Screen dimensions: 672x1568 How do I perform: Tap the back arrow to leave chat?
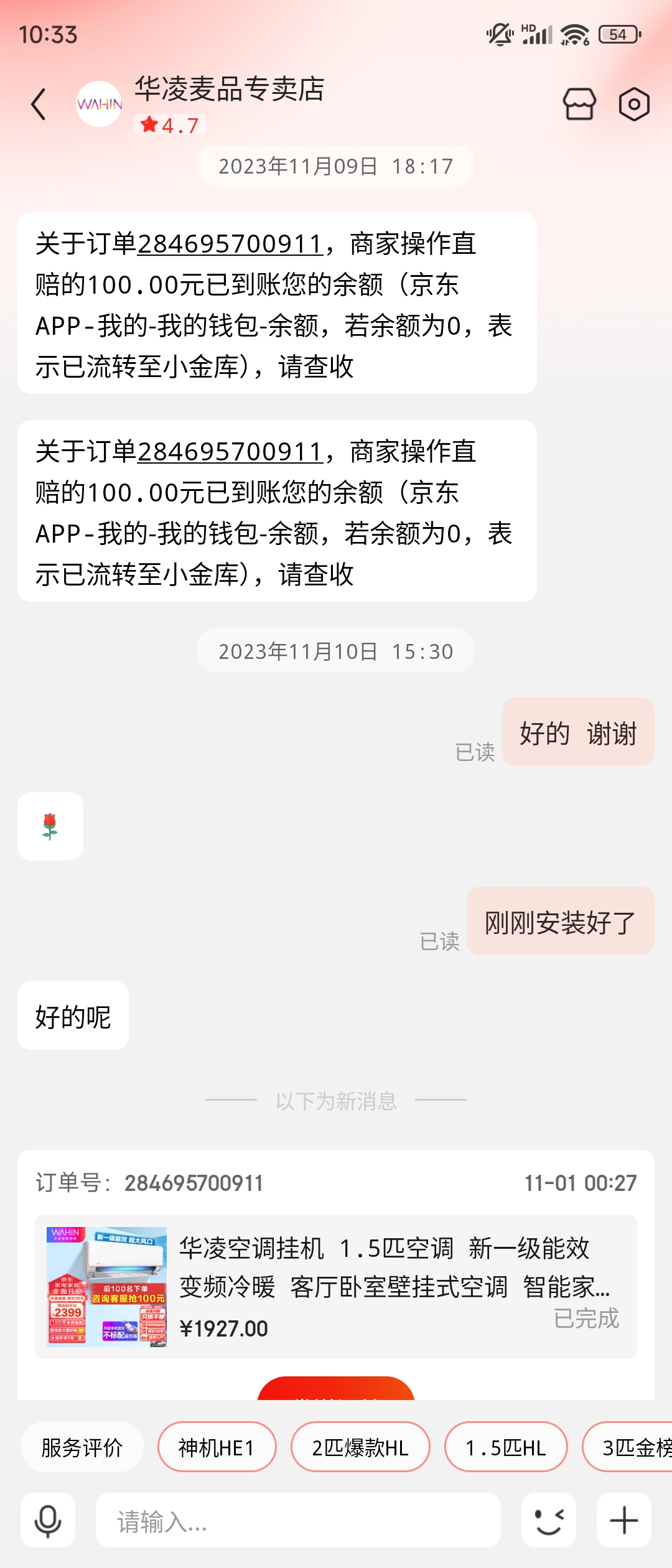tap(39, 105)
